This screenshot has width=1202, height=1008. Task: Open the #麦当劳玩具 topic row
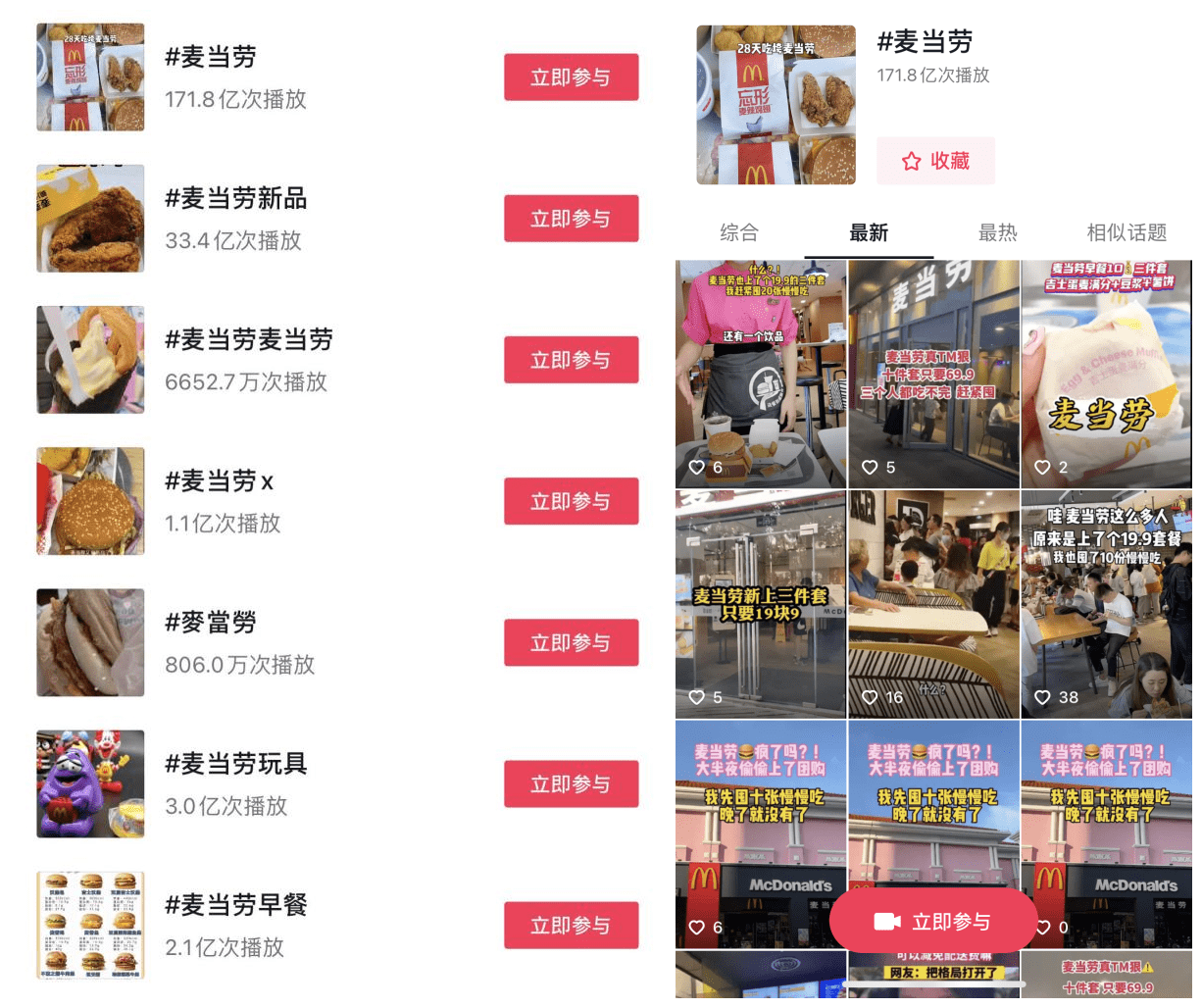coord(235,783)
